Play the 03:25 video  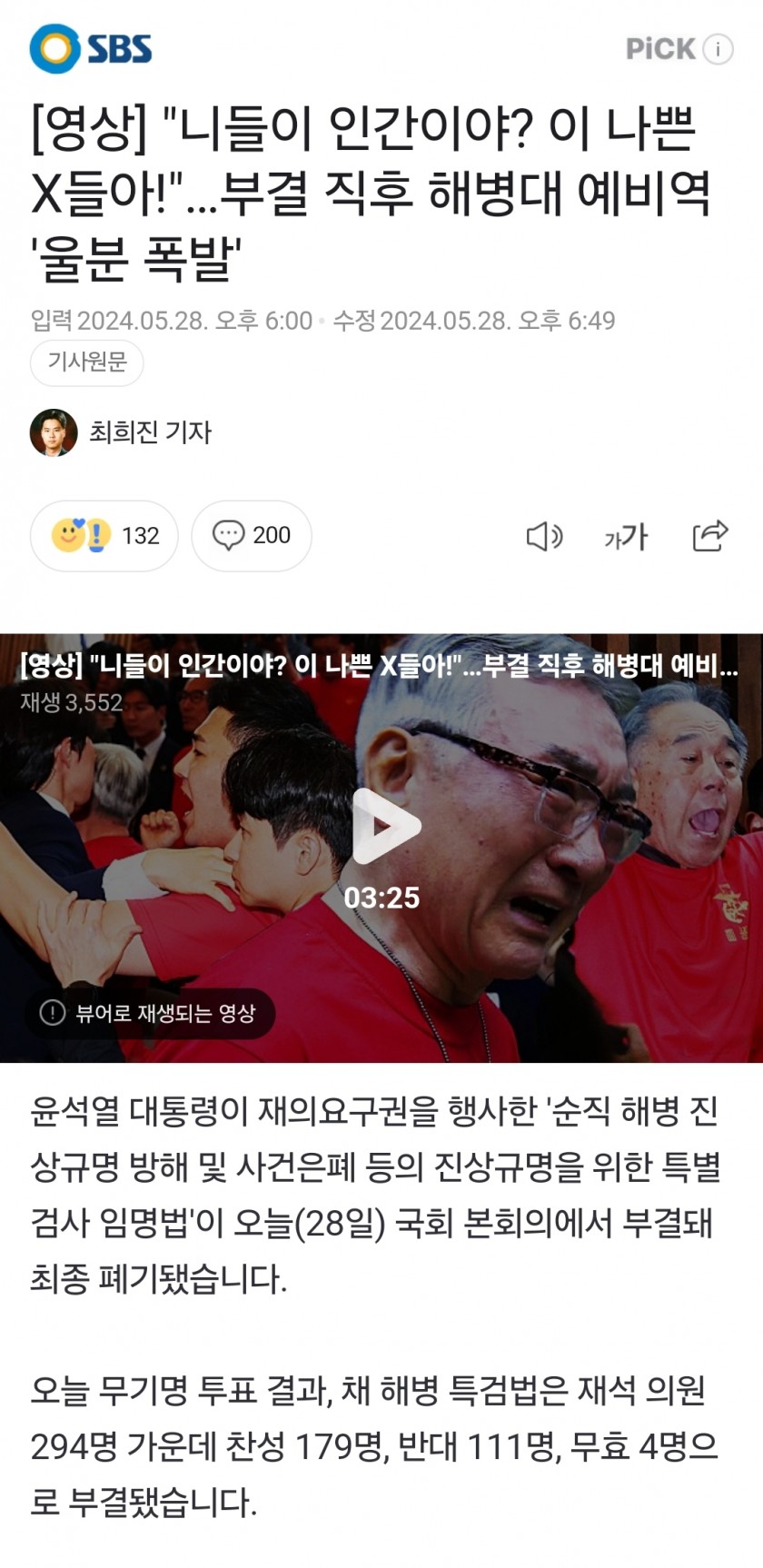pyautogui.click(x=382, y=826)
